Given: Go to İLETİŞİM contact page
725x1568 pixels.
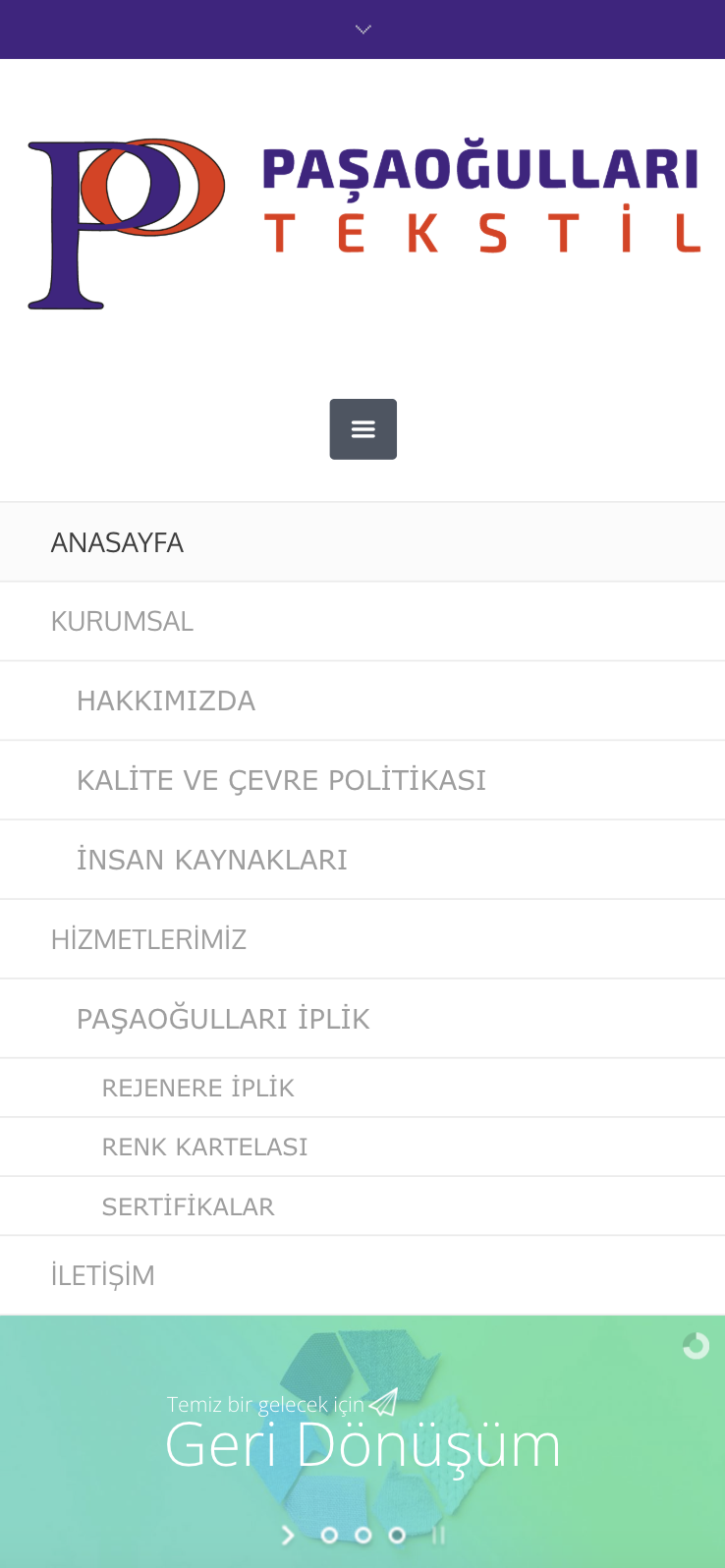Looking at the screenshot, I should (102, 1275).
